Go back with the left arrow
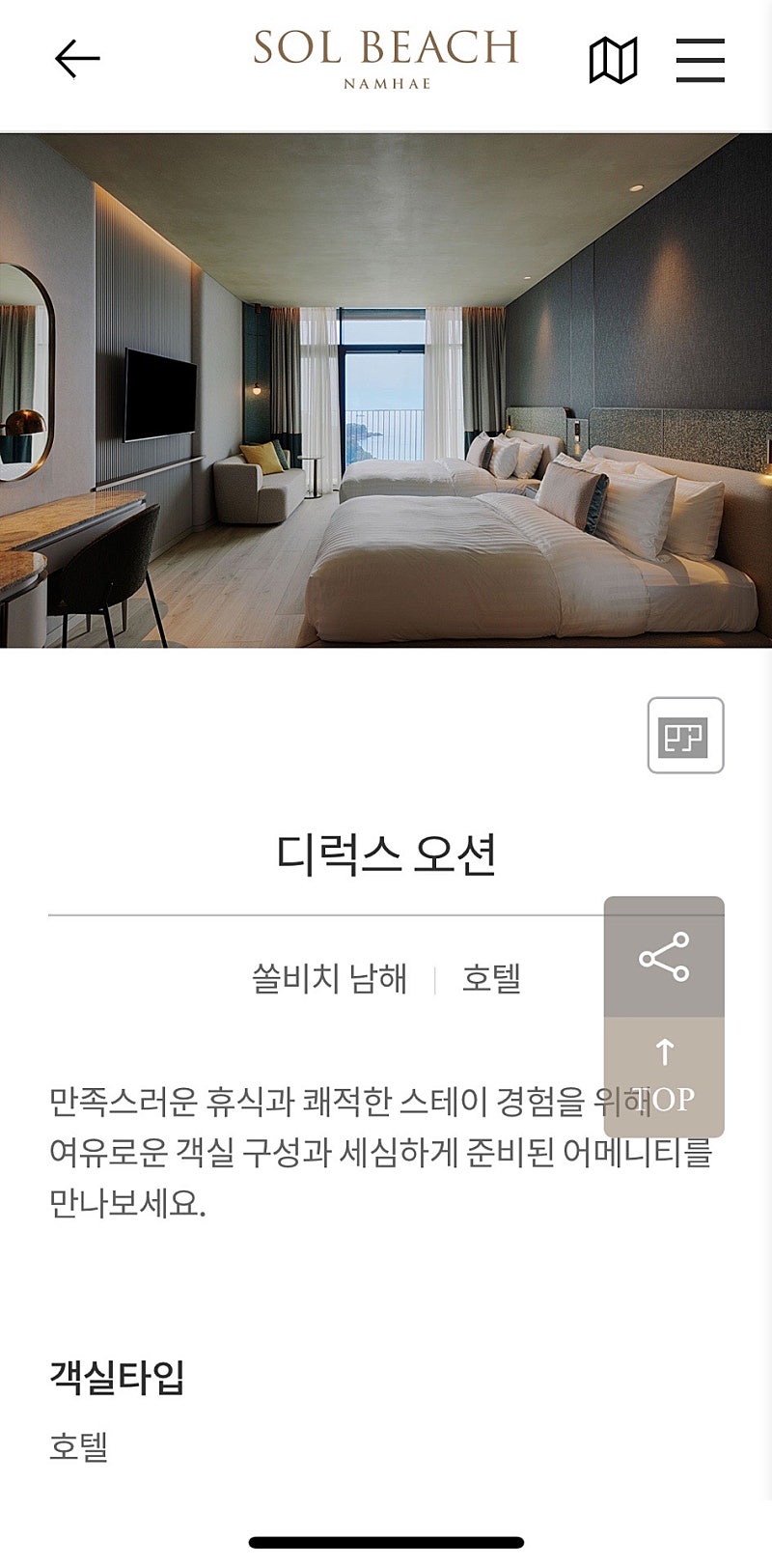Screen dimensions: 772x1568 click(77, 59)
